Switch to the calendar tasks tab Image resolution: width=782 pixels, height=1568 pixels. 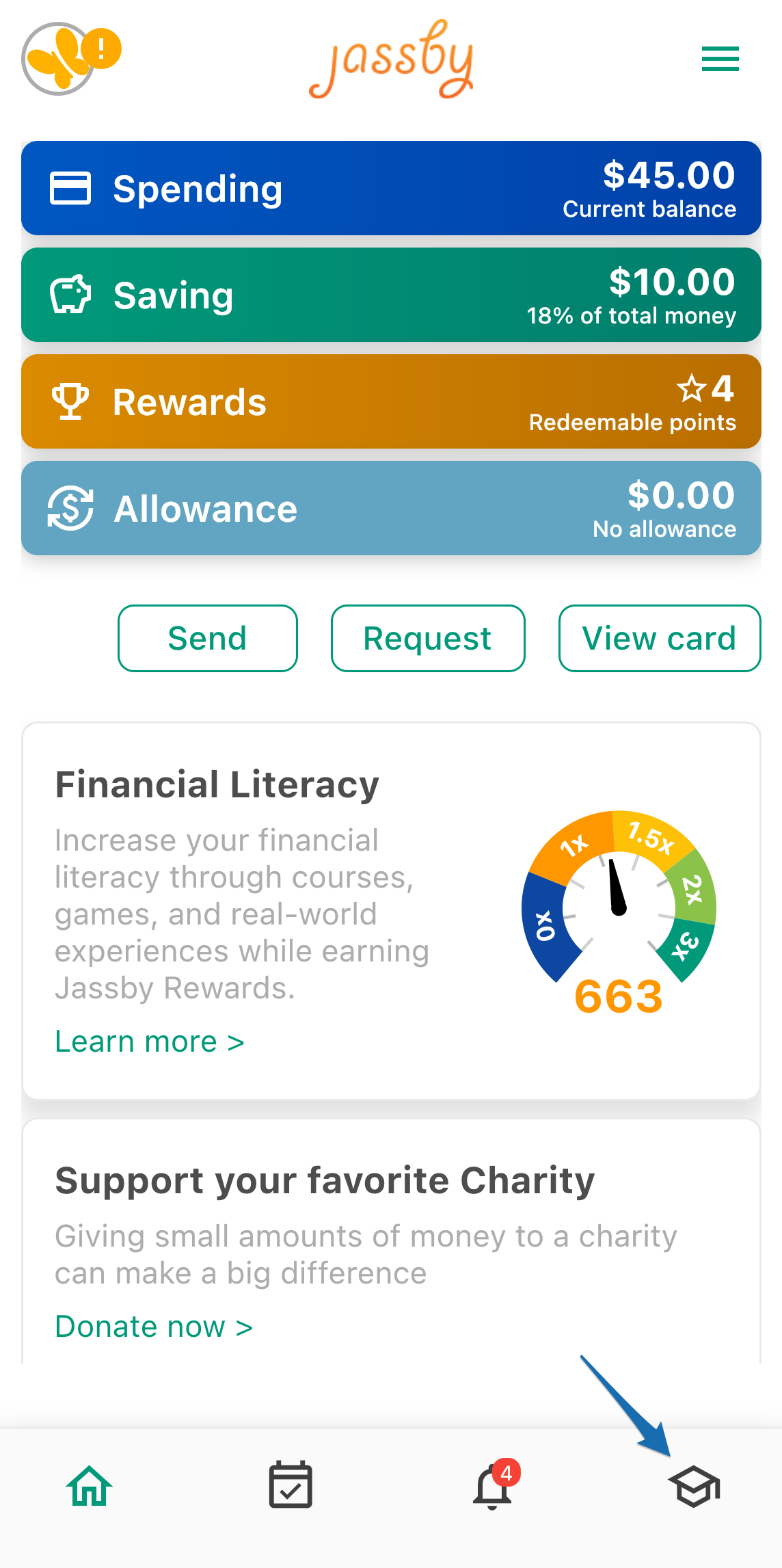[291, 1485]
